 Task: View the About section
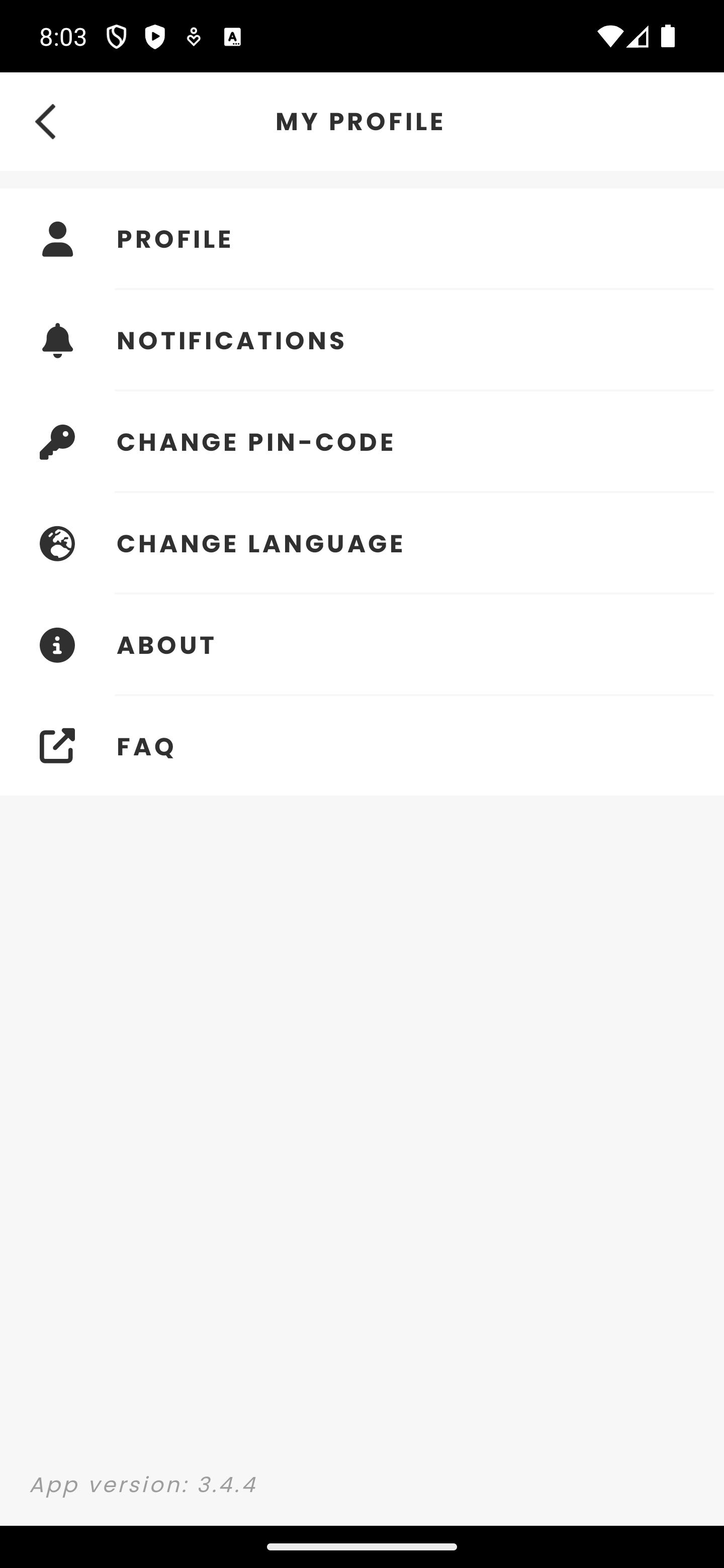pos(361,645)
